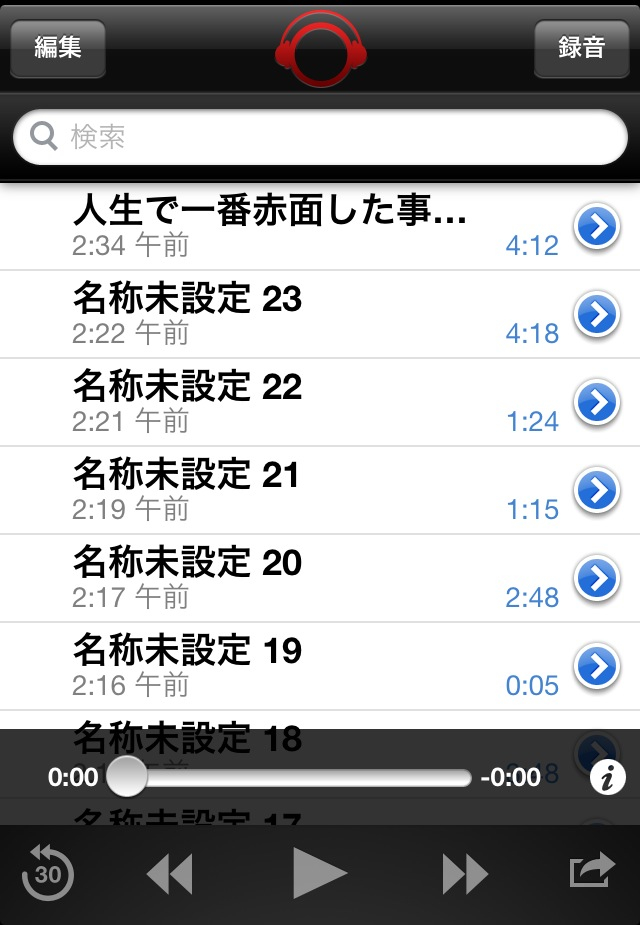Open the info icon beside the slider
Image resolution: width=640 pixels, height=925 pixels.
pyautogui.click(x=607, y=777)
